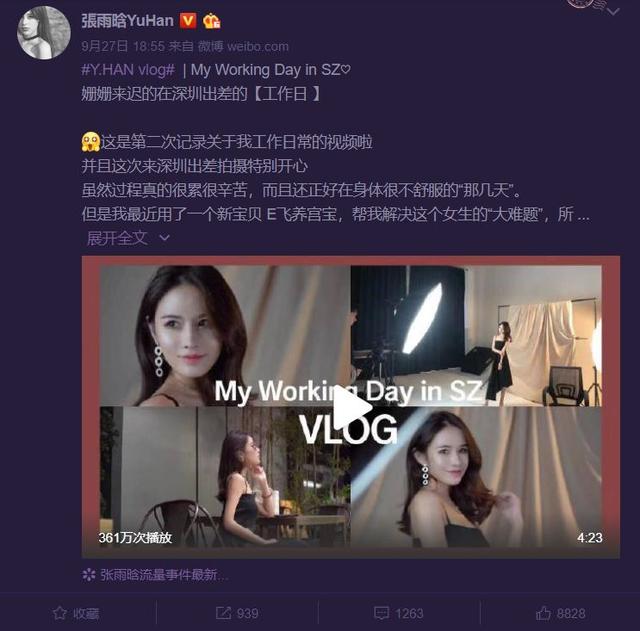Open the #Y.HAN vlog# hashtag link
The height and width of the screenshot is (631, 640).
coord(128,70)
